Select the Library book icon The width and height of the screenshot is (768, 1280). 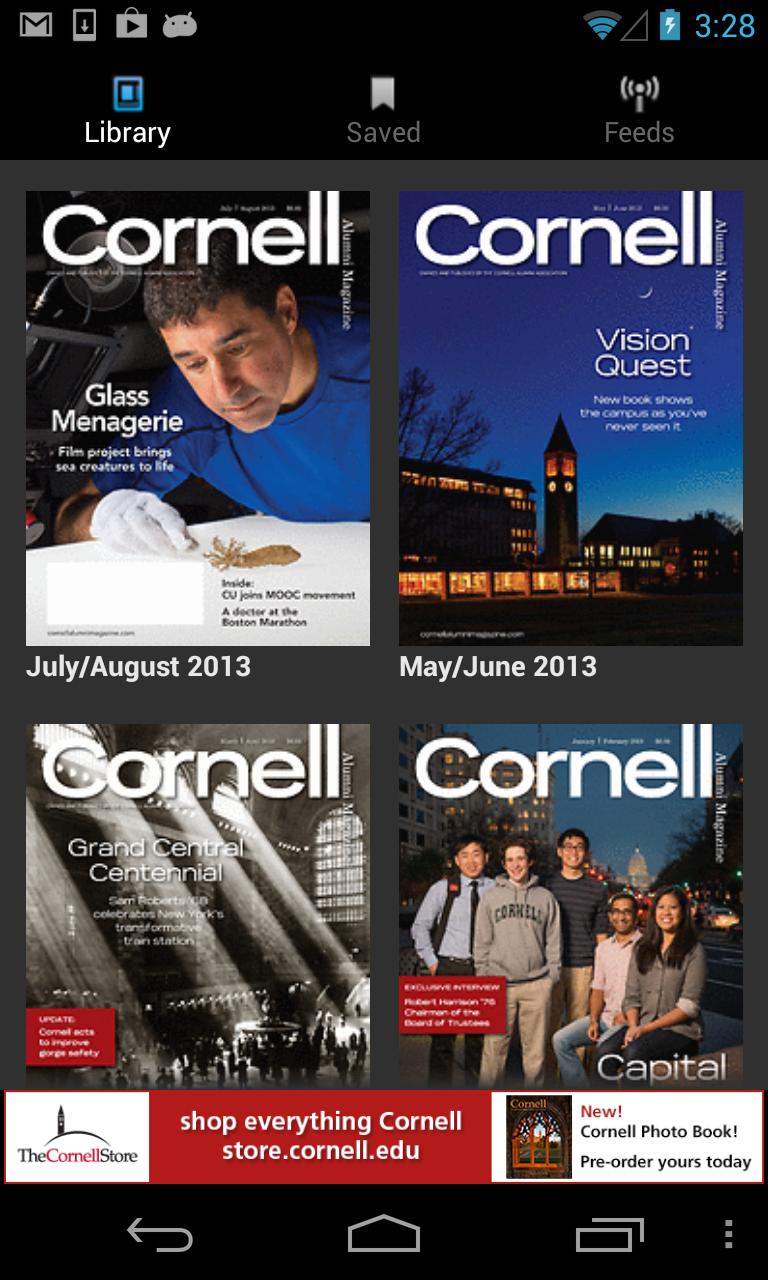pos(126,91)
